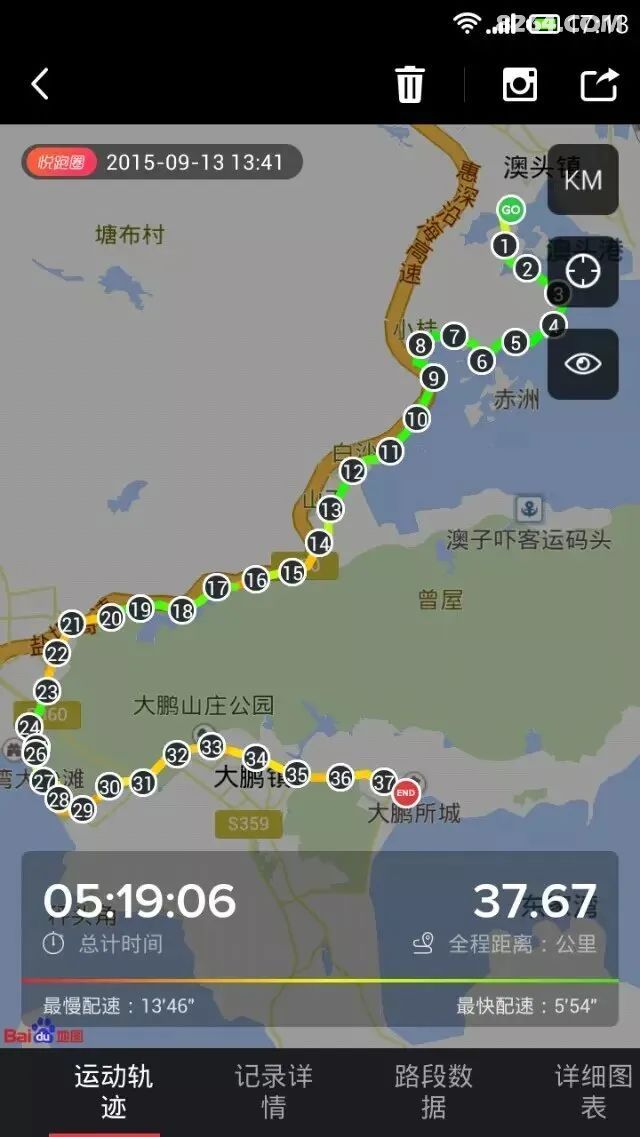Delete this run record with trash icon
This screenshot has height=1137, width=640.
(410, 84)
